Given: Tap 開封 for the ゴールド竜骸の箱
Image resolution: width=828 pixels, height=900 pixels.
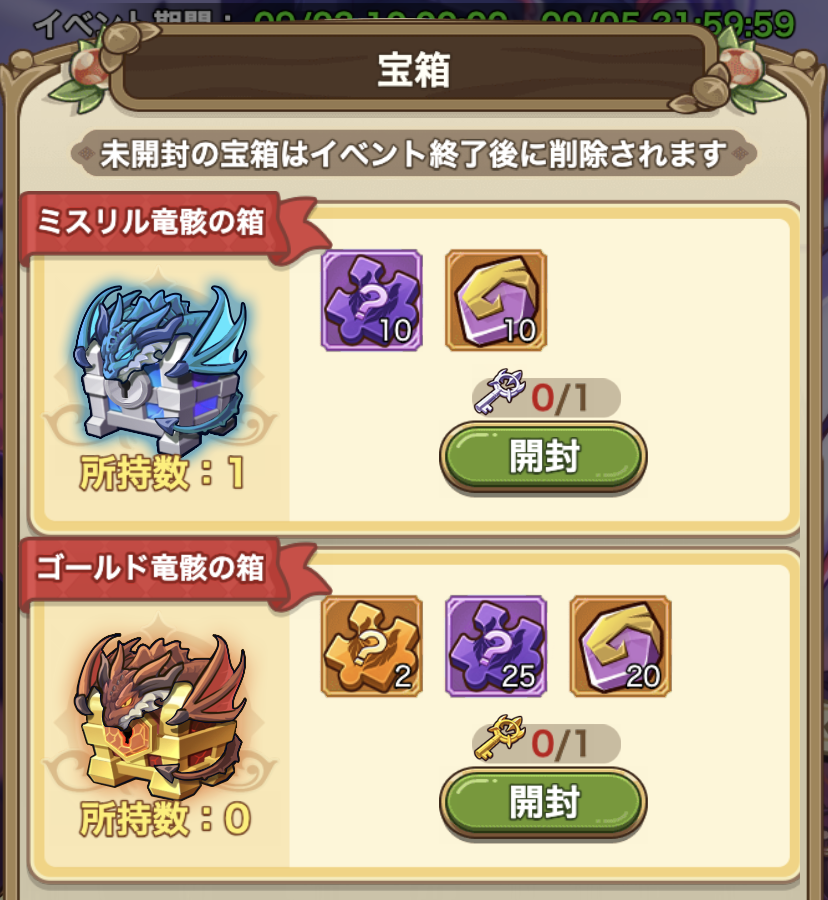Looking at the screenshot, I should (543, 802).
